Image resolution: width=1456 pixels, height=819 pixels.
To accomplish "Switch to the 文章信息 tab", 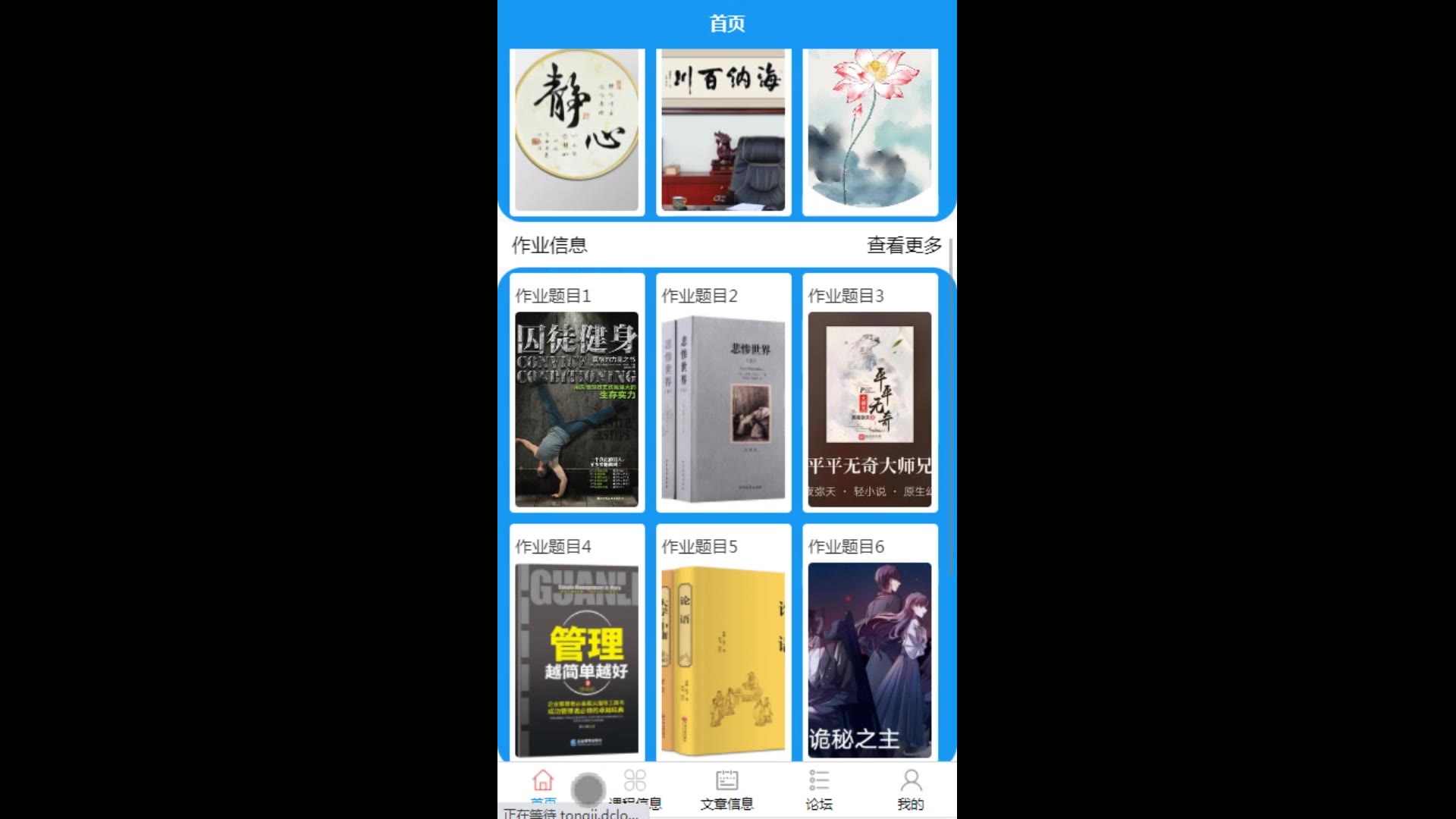I will (x=726, y=790).
